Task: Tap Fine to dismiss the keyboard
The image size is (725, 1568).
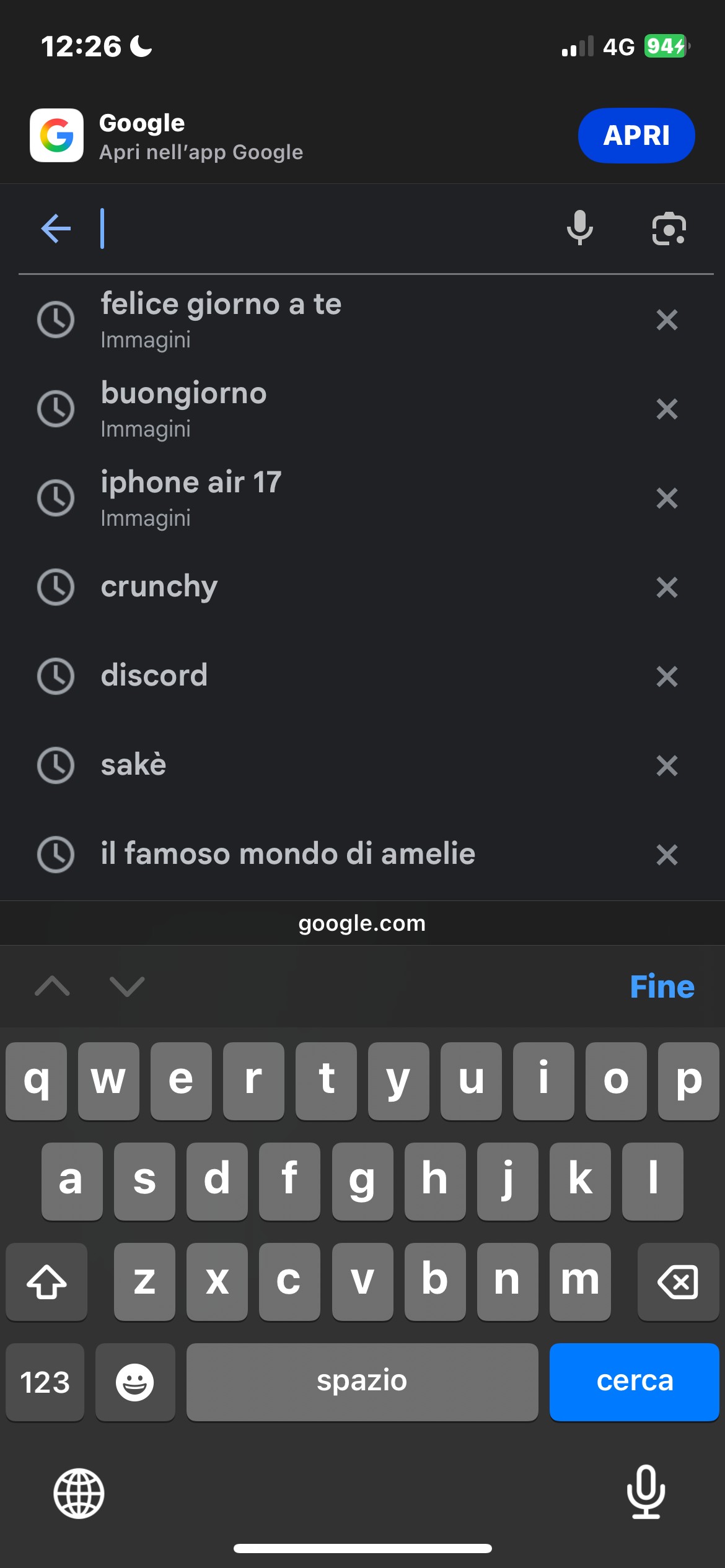Action: click(x=662, y=987)
